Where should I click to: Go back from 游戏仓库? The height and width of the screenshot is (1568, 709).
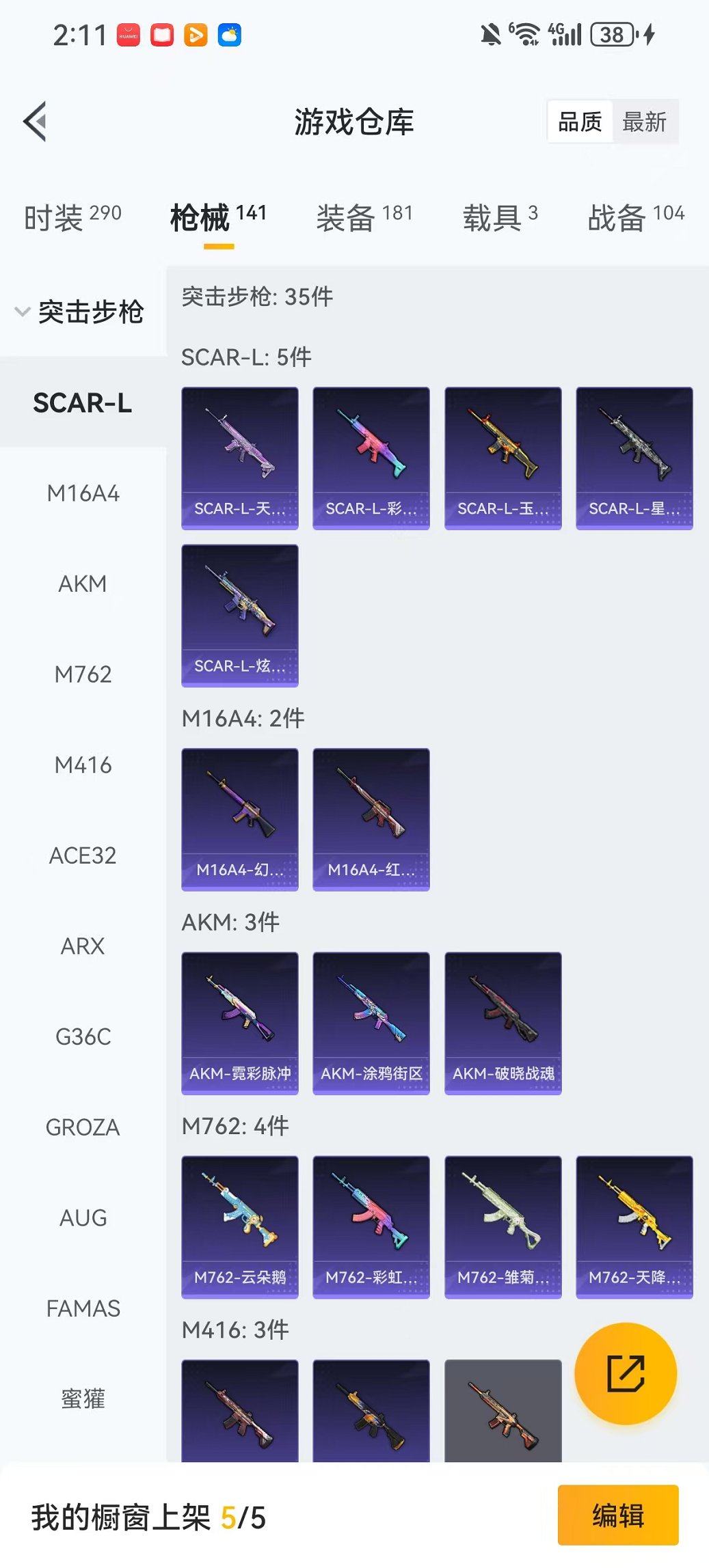(x=36, y=122)
